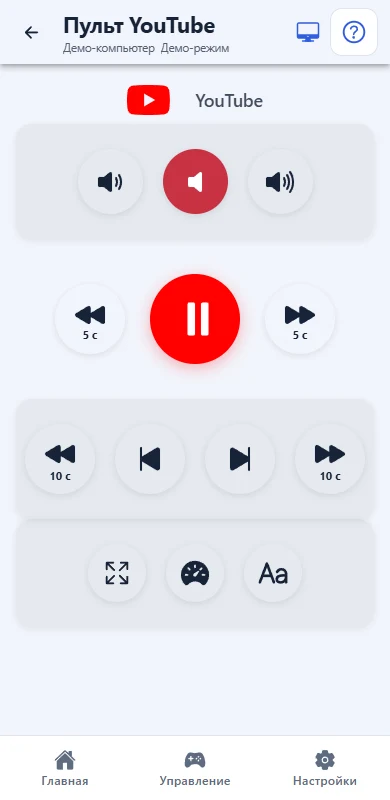Pause the video with the red button
Screen dimensions: 390x800
coord(195,319)
